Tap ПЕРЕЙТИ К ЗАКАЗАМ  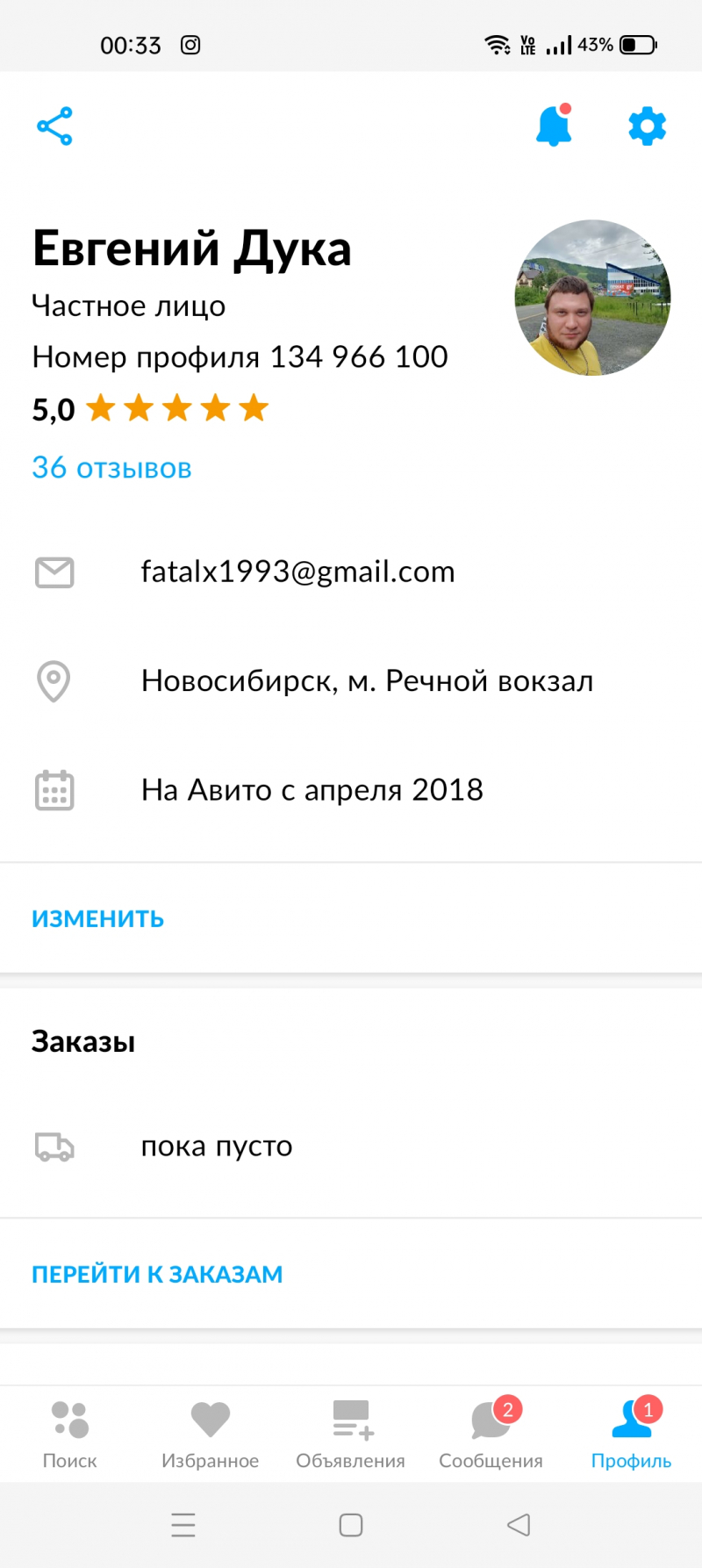[157, 1275]
